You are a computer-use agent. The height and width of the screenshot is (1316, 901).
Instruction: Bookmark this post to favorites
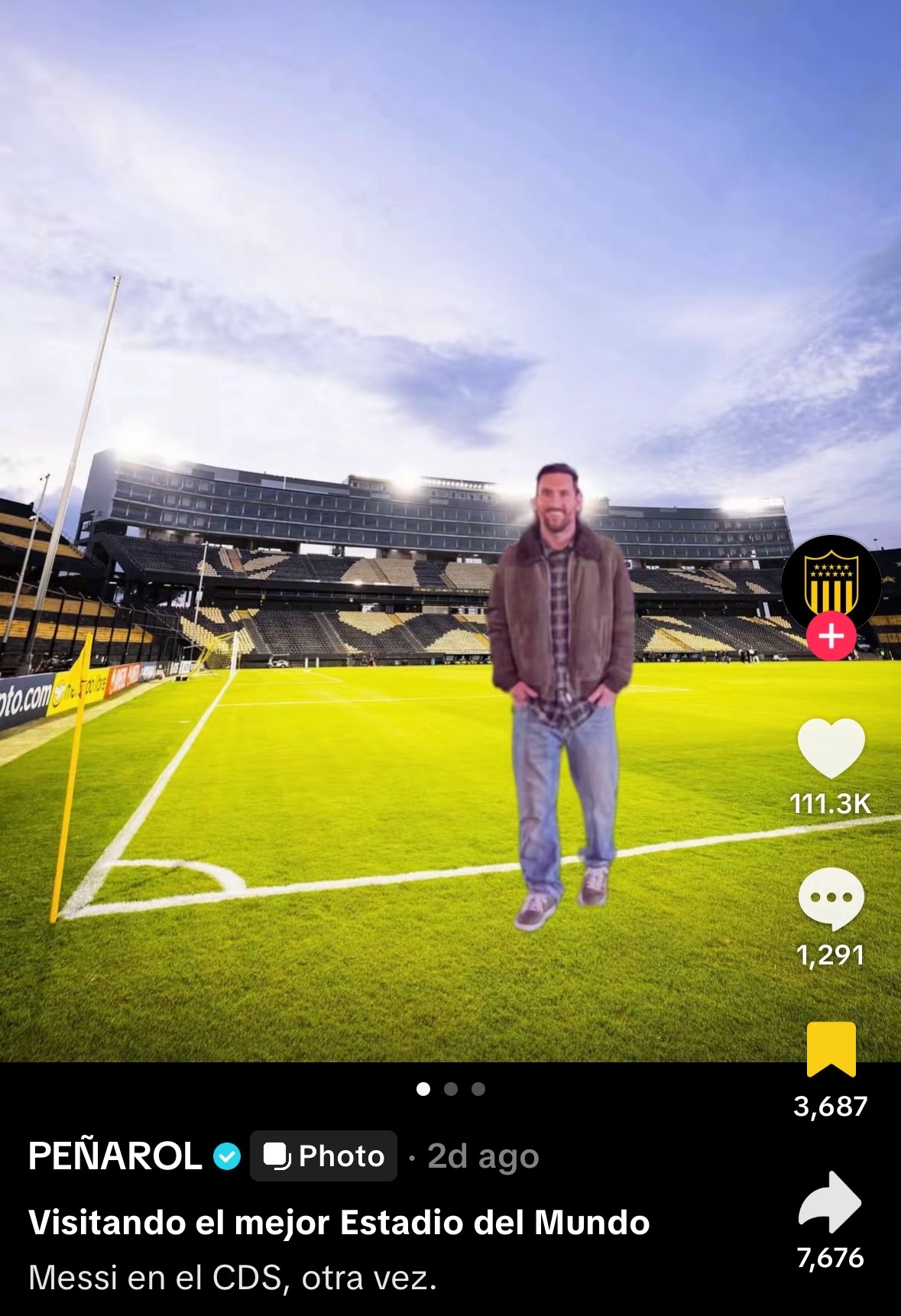pos(831,1049)
